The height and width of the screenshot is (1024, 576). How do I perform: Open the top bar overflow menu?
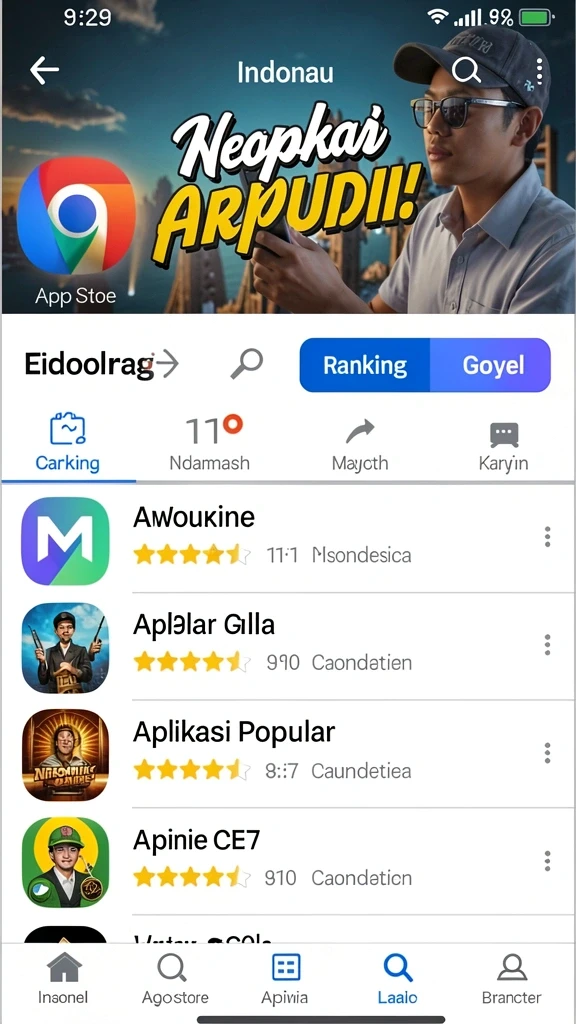click(x=539, y=71)
